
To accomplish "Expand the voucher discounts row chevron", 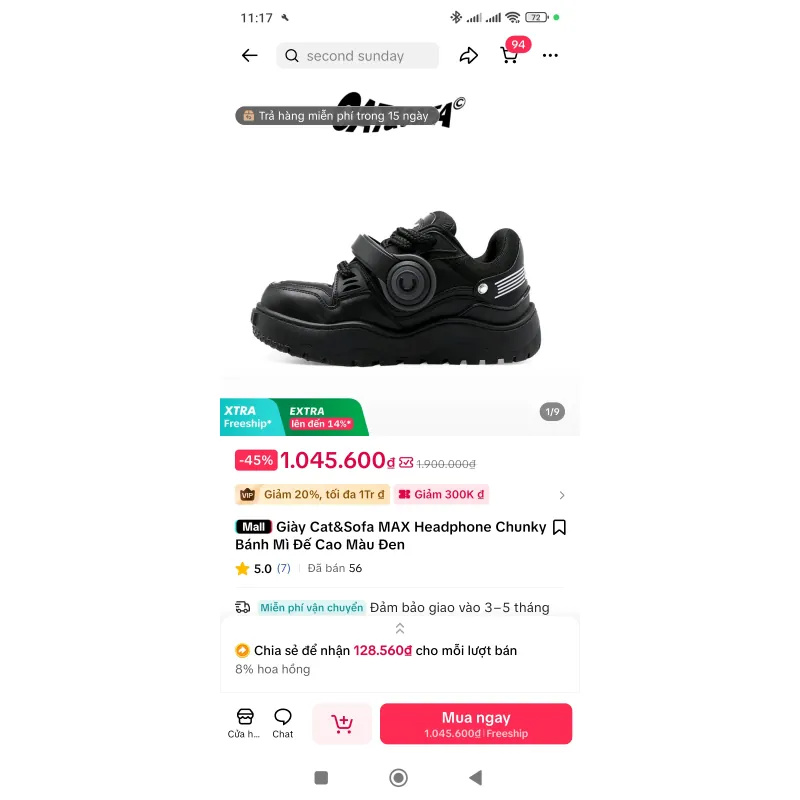I will tap(561, 495).
